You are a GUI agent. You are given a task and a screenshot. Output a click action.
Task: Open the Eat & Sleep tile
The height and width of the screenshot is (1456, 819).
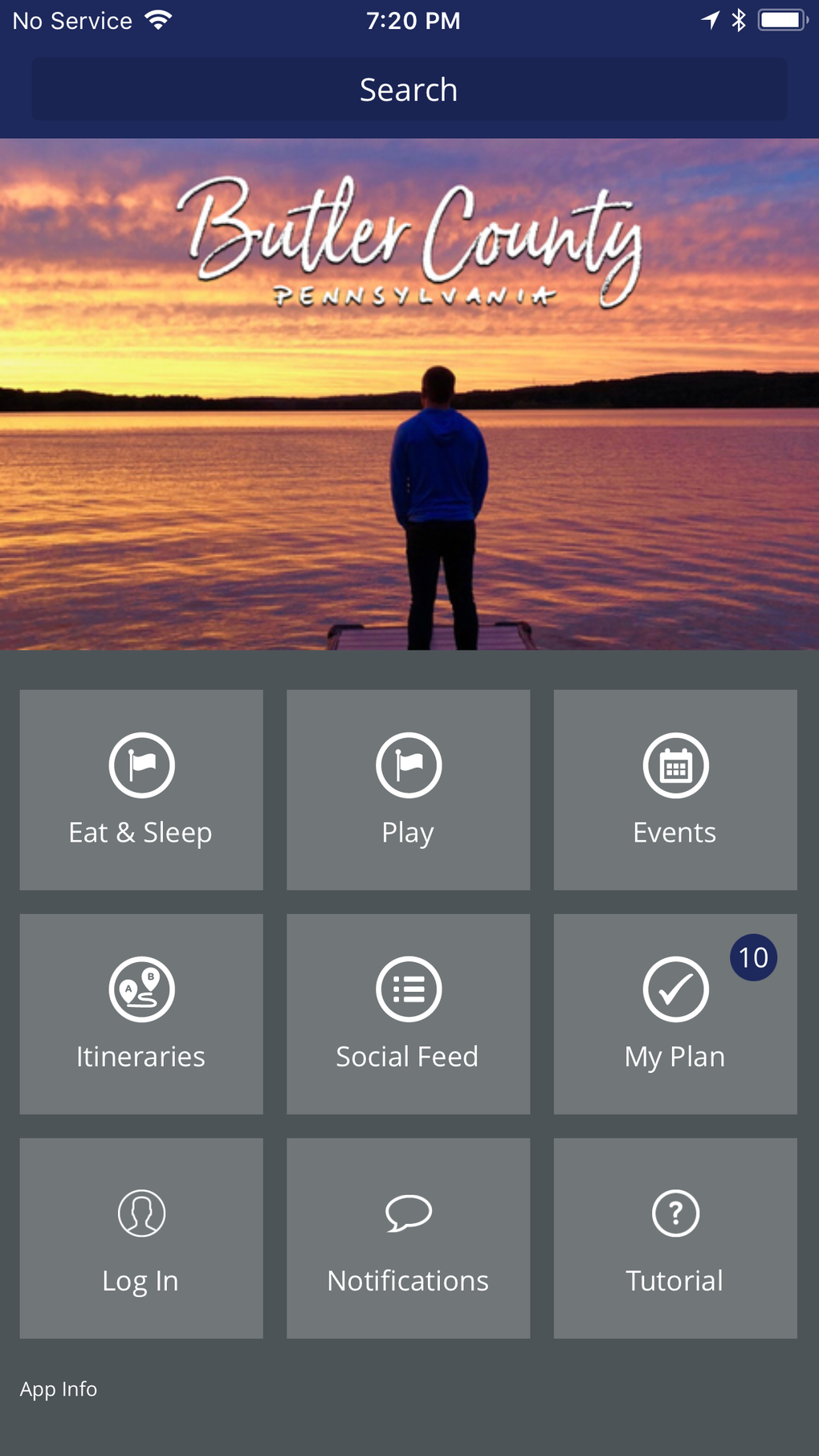(x=141, y=789)
